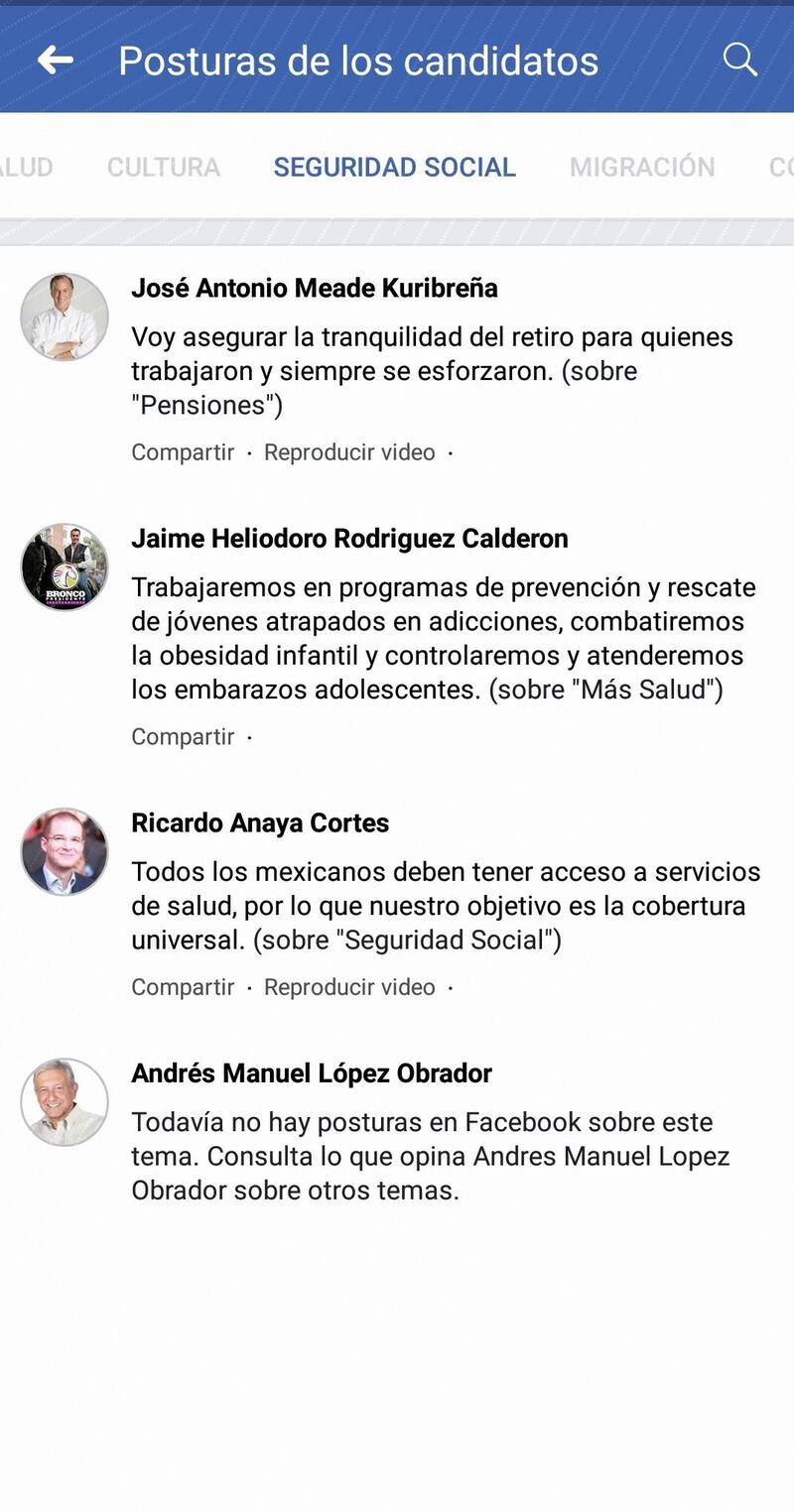Open Ricardo Anaya Cortes's profile picture

(x=65, y=852)
